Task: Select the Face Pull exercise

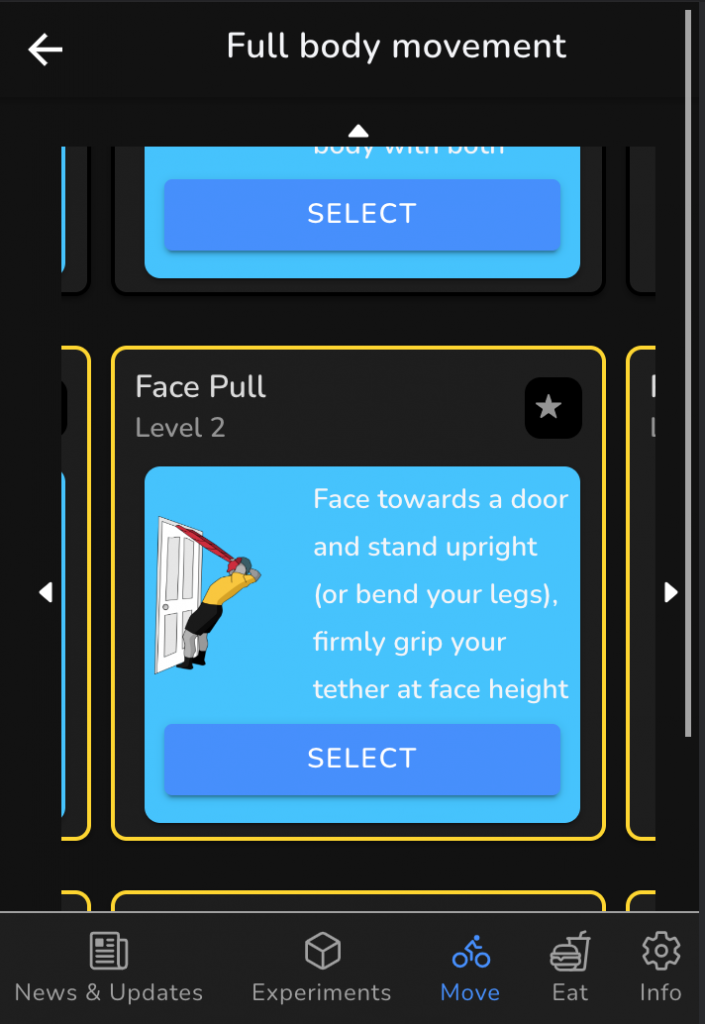Action: [x=361, y=759]
